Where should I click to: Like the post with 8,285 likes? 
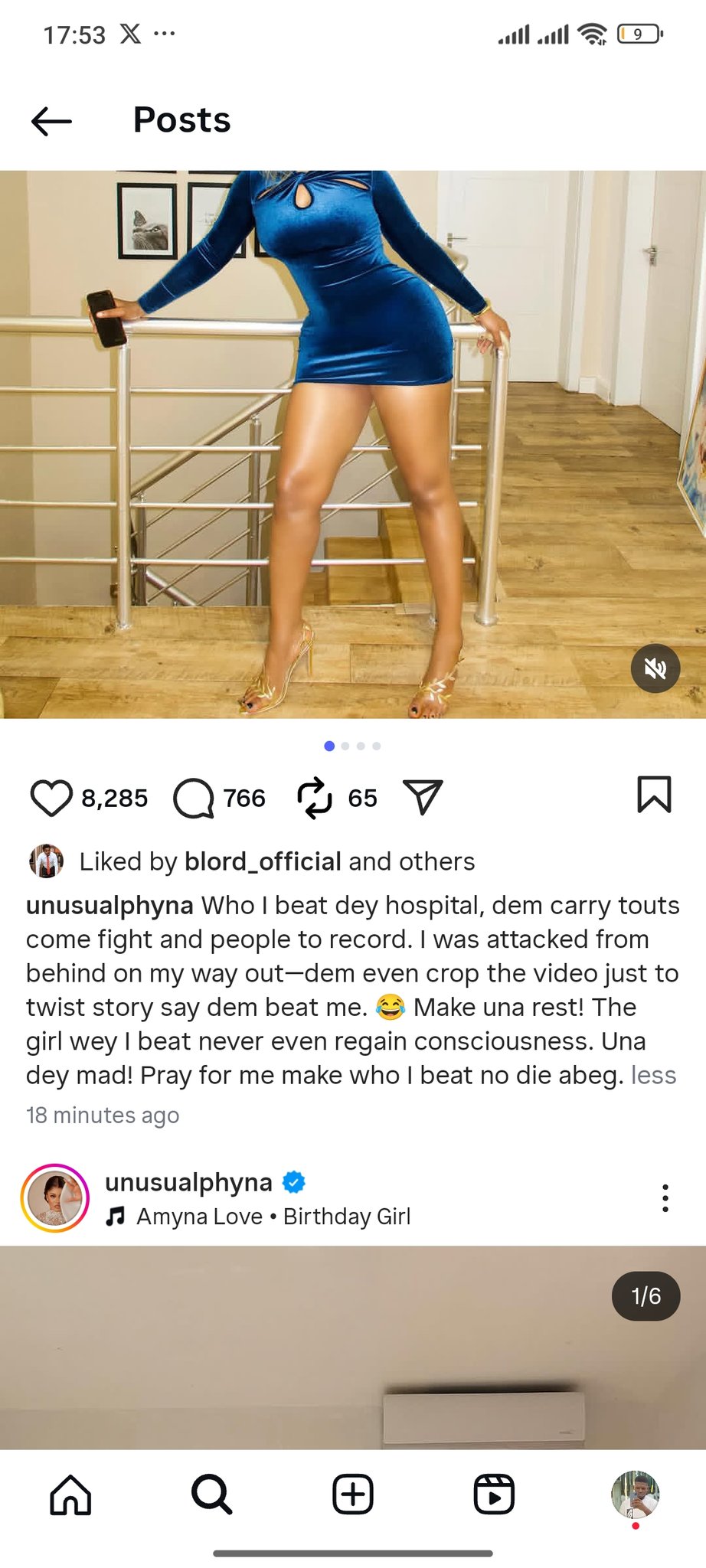point(51,798)
